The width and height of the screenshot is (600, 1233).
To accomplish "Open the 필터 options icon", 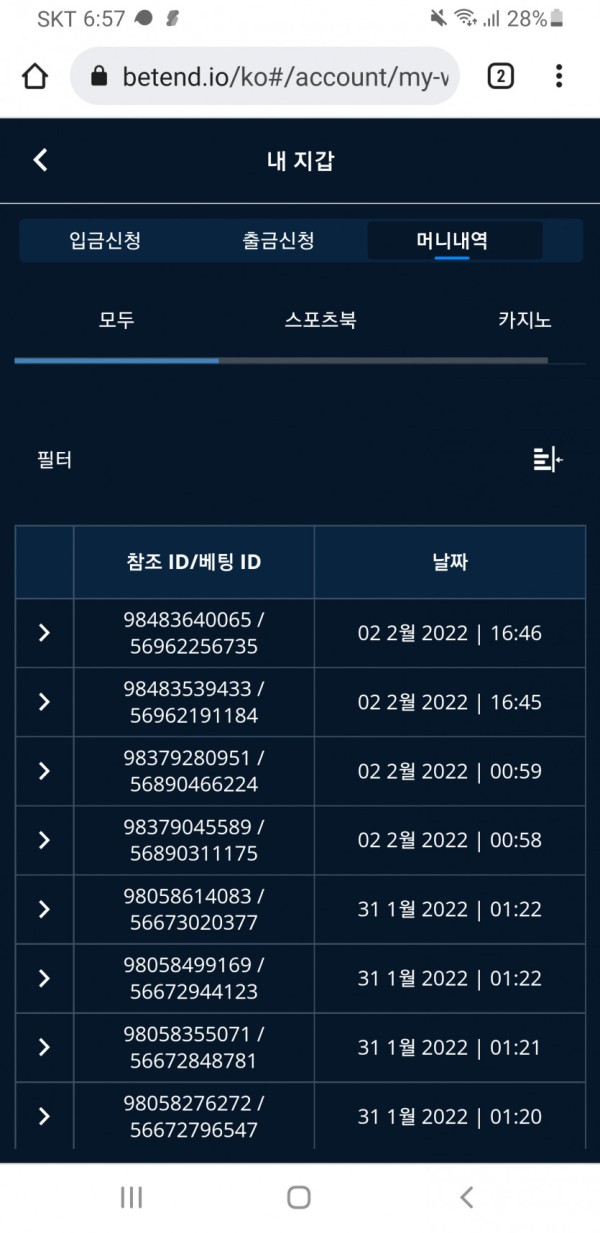I will [547, 460].
